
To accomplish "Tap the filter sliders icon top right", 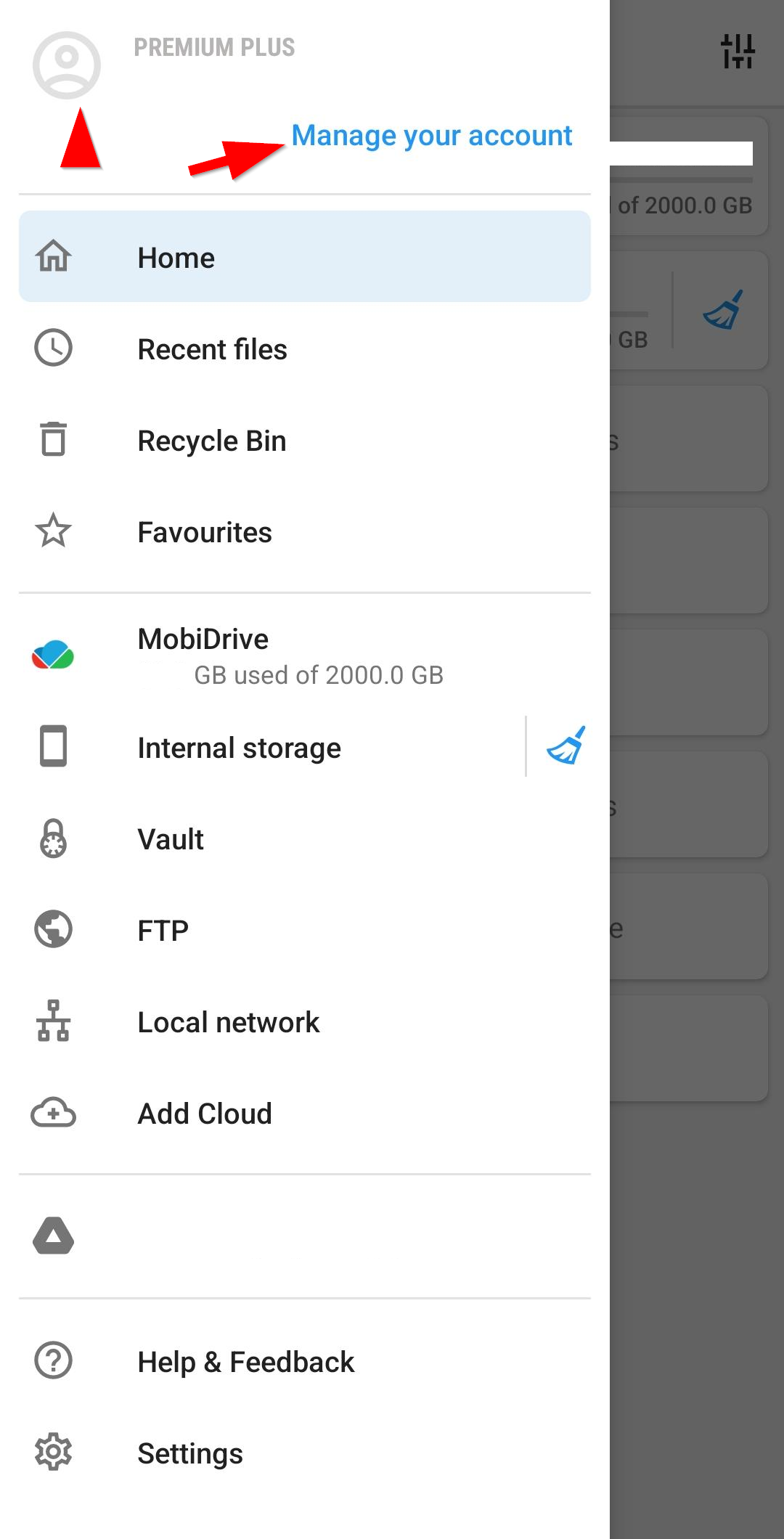I will 738,52.
